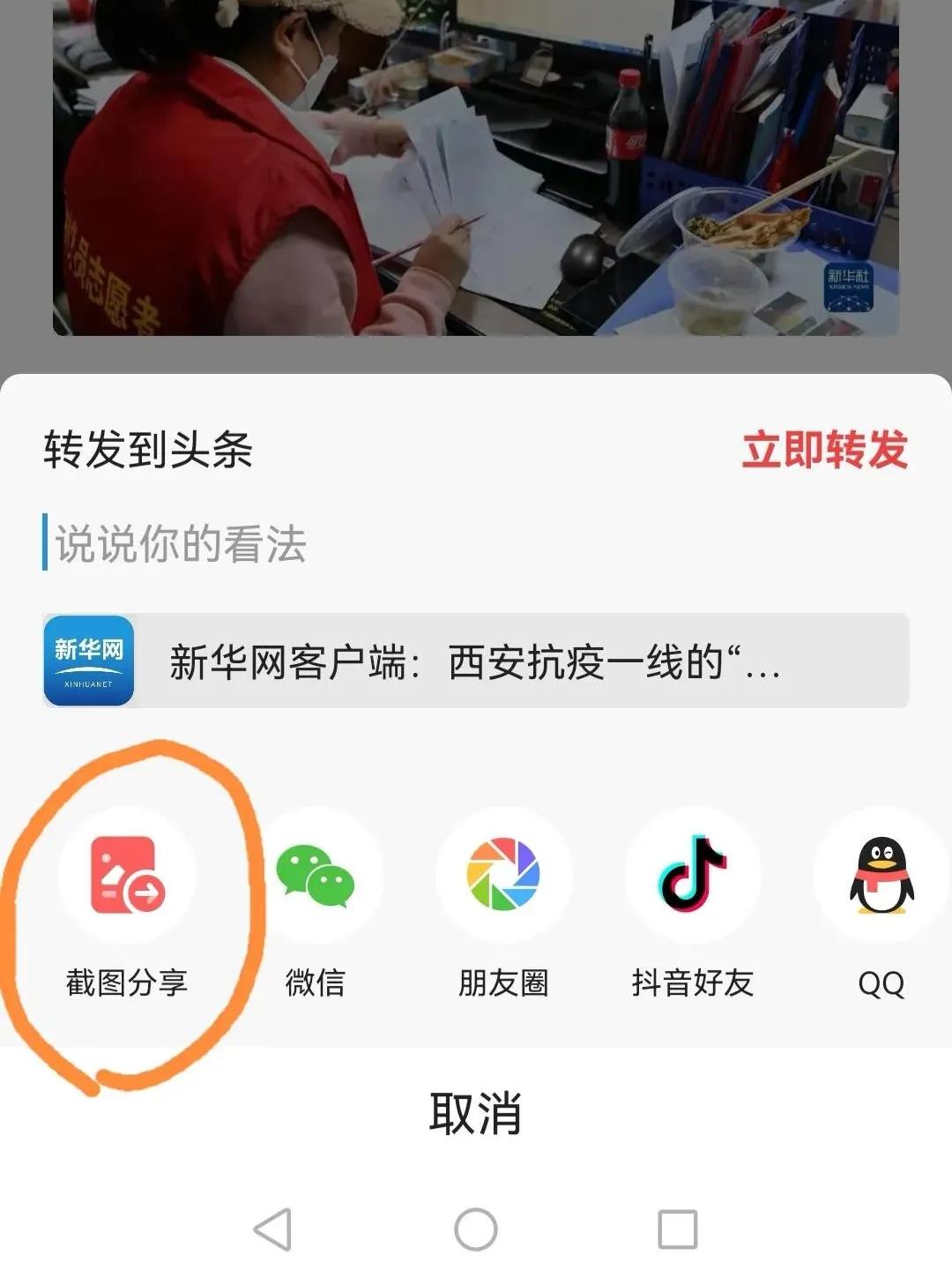
Task: Open the 新华网客户端 article preview card
Action: point(476,661)
